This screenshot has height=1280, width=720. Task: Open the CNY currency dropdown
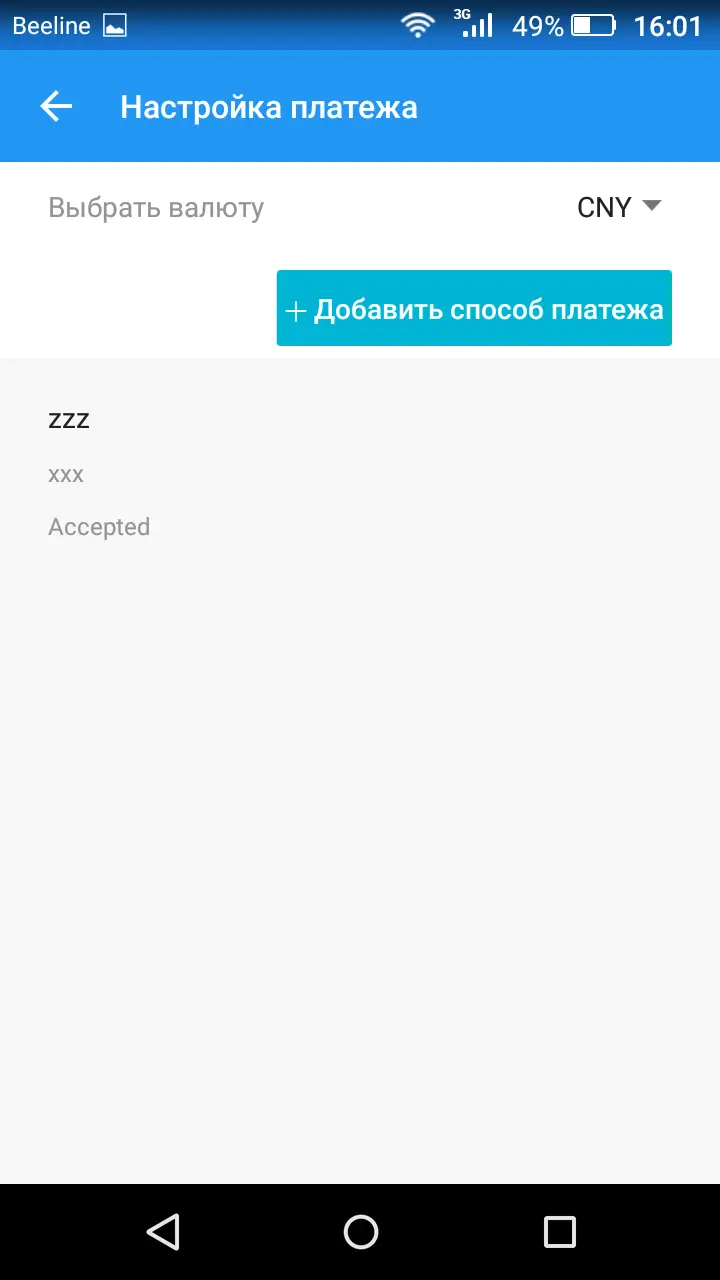pos(620,207)
